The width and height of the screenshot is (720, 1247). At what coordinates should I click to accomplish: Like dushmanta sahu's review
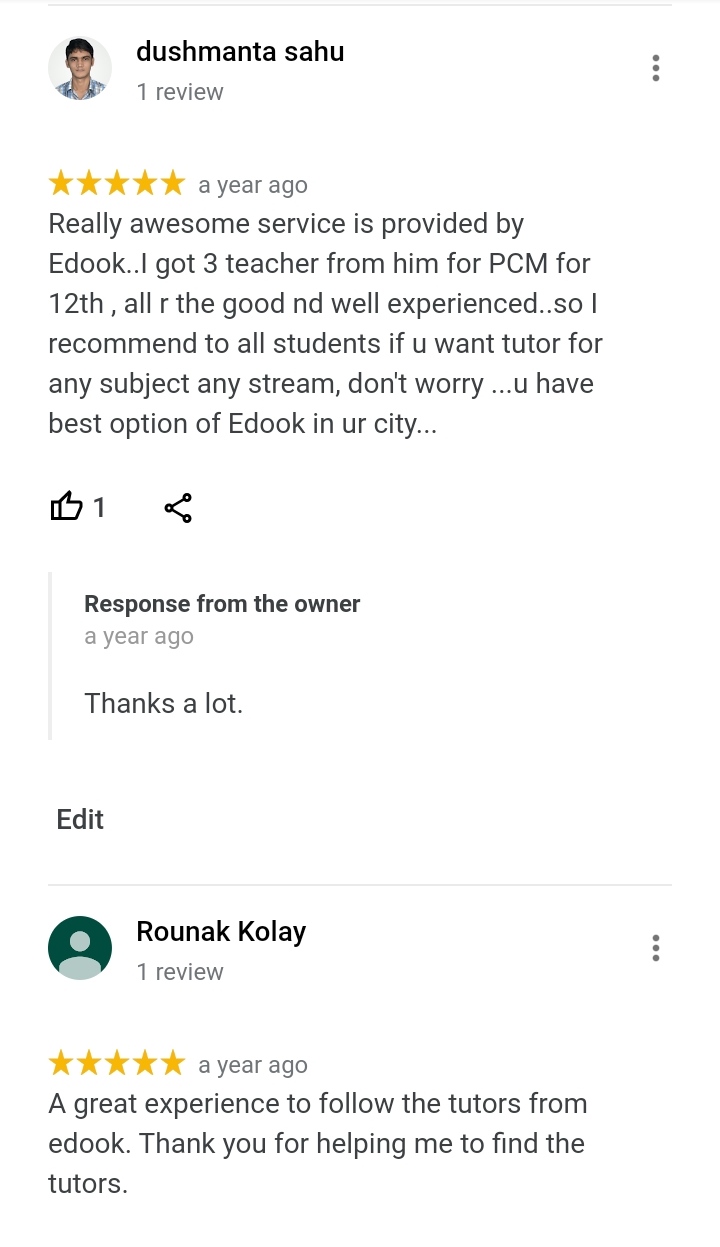(66, 507)
